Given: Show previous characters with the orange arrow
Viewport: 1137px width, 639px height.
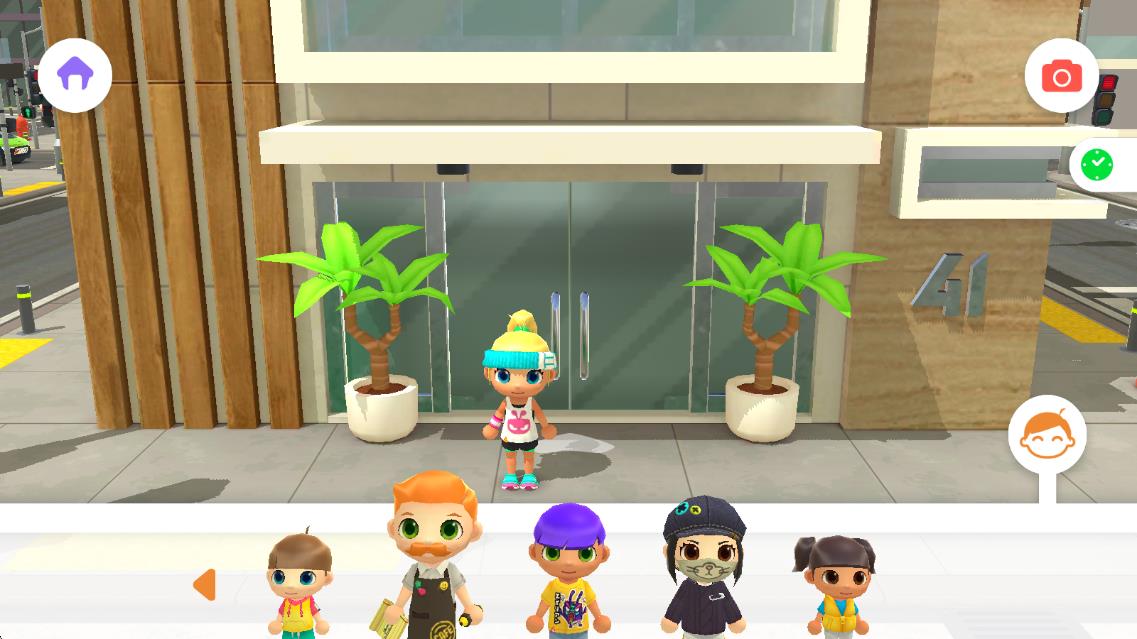Looking at the screenshot, I should [x=204, y=585].
